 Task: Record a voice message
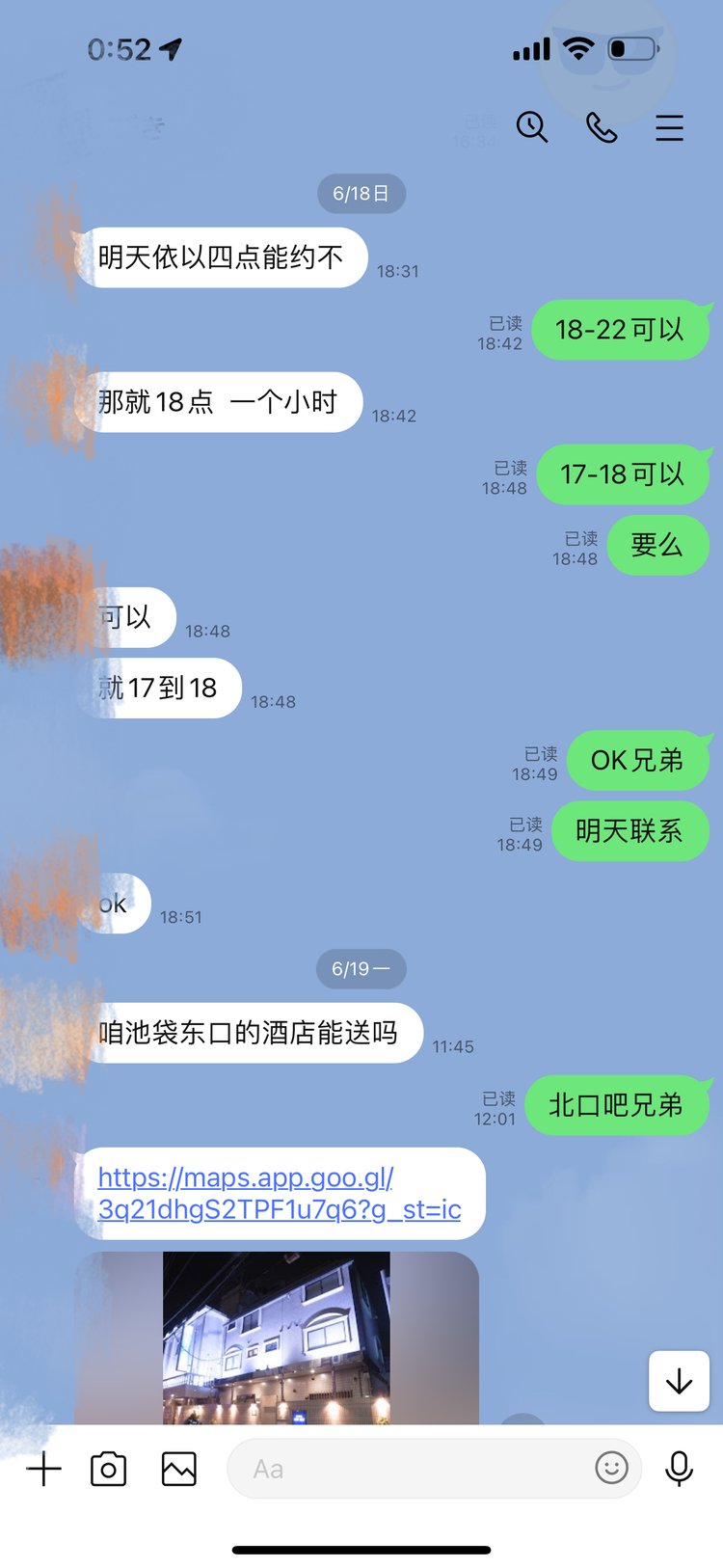(x=679, y=1469)
